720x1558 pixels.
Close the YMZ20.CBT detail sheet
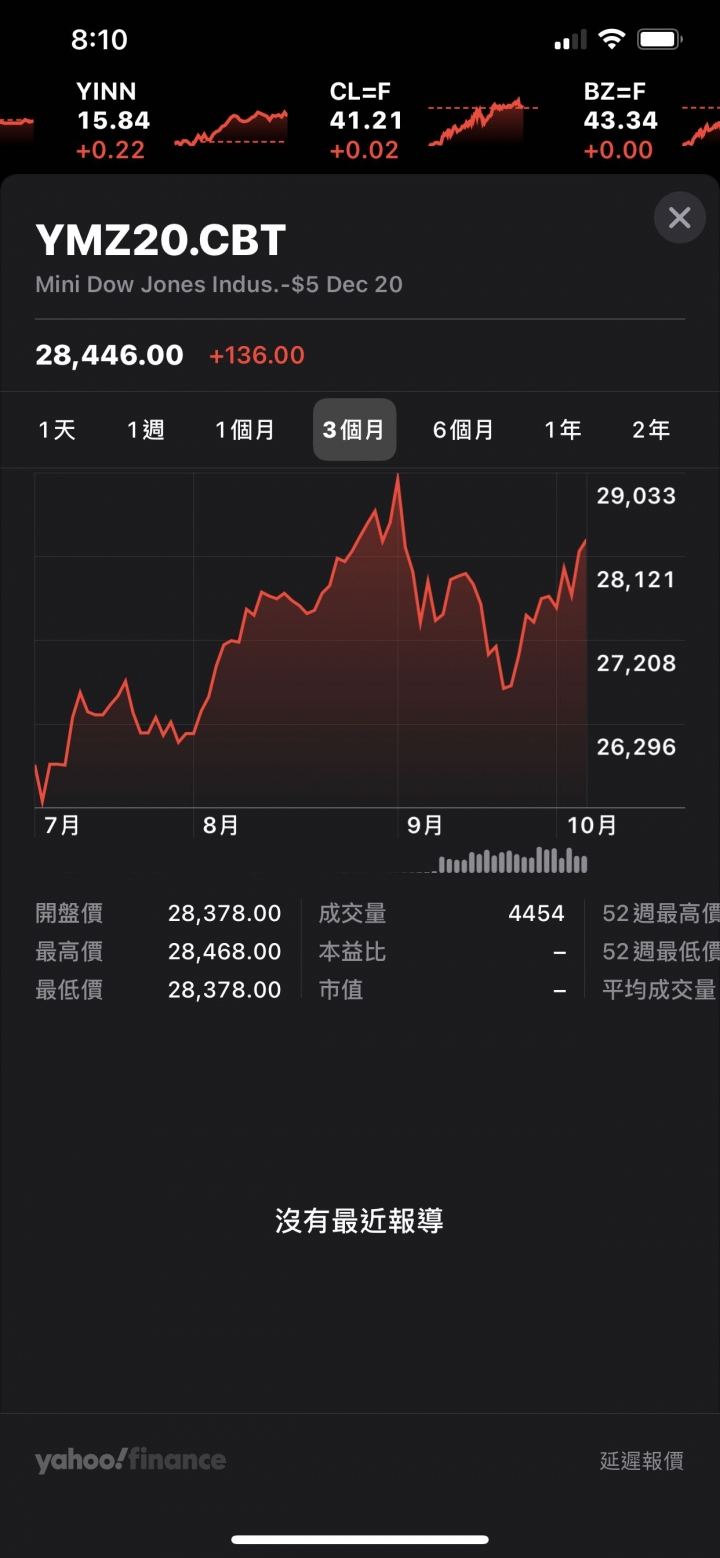(679, 217)
